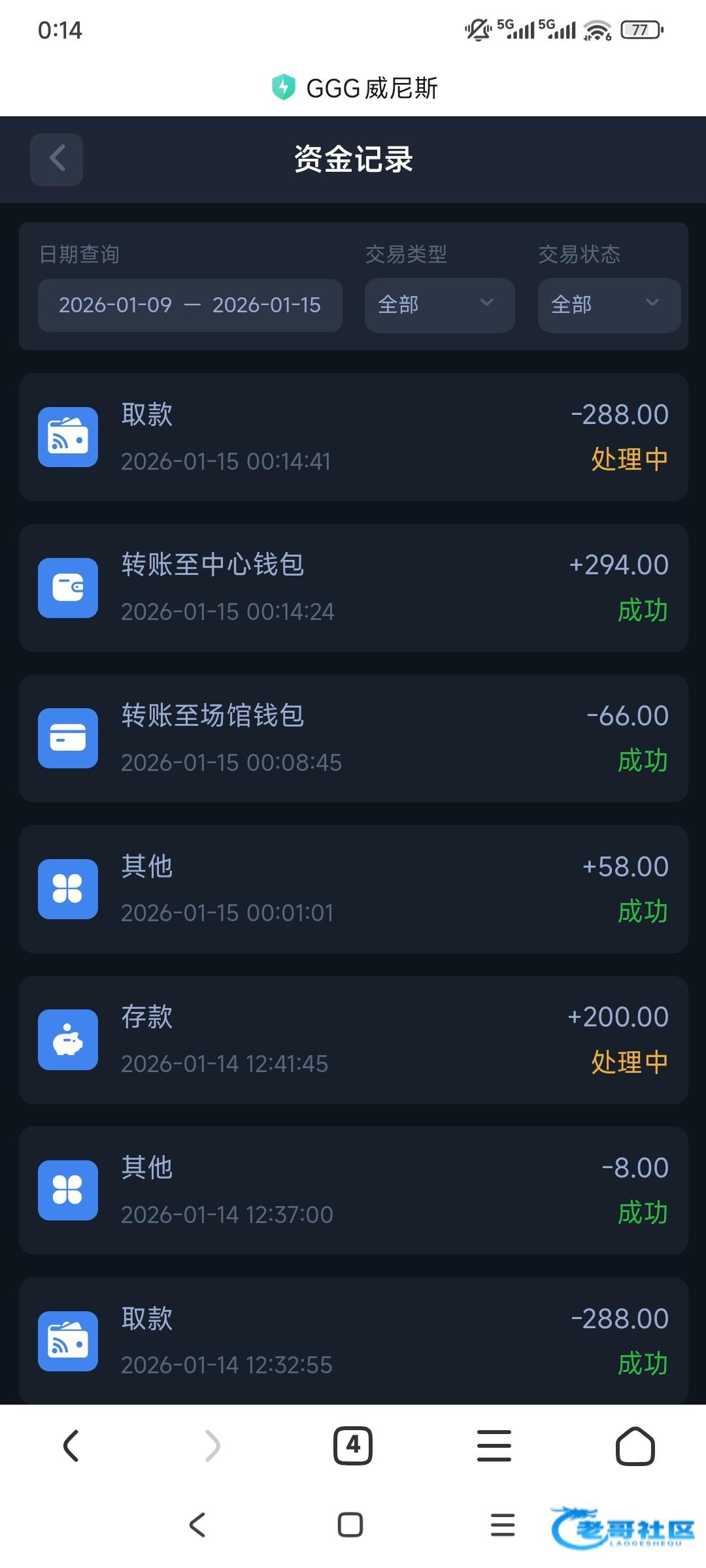Open the date range picker 2026-01-09 — 2026-01-15
706x1568 pixels.
[x=190, y=305]
